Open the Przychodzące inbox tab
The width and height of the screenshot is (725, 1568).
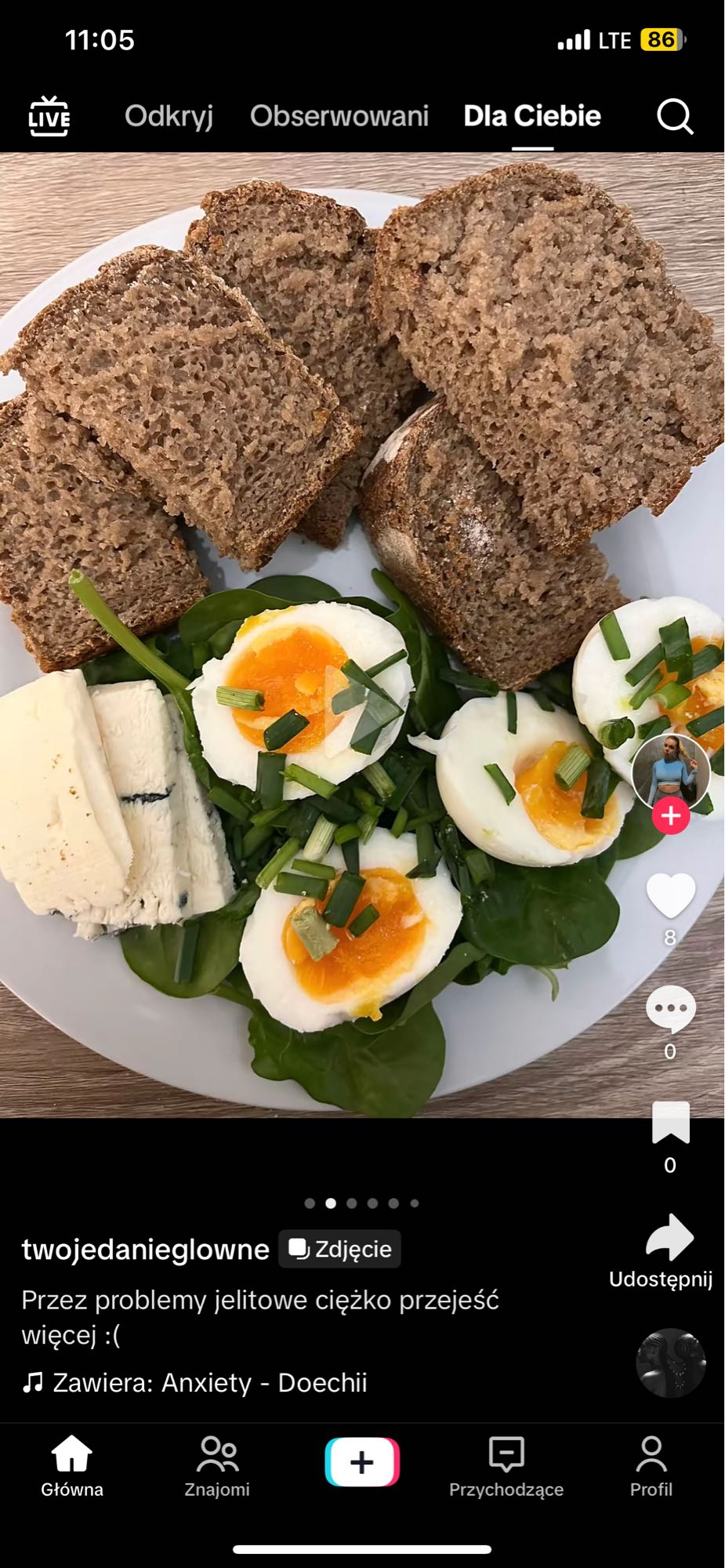point(506,1466)
